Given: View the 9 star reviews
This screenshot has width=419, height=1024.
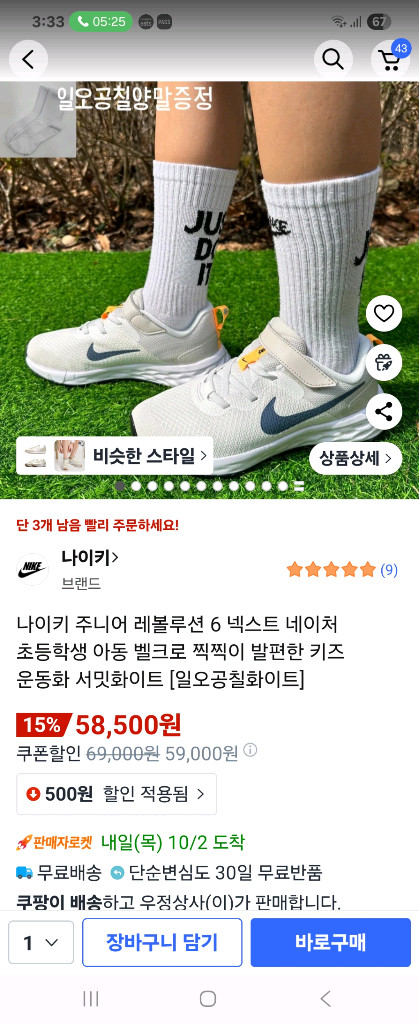Looking at the screenshot, I should click(342, 569).
